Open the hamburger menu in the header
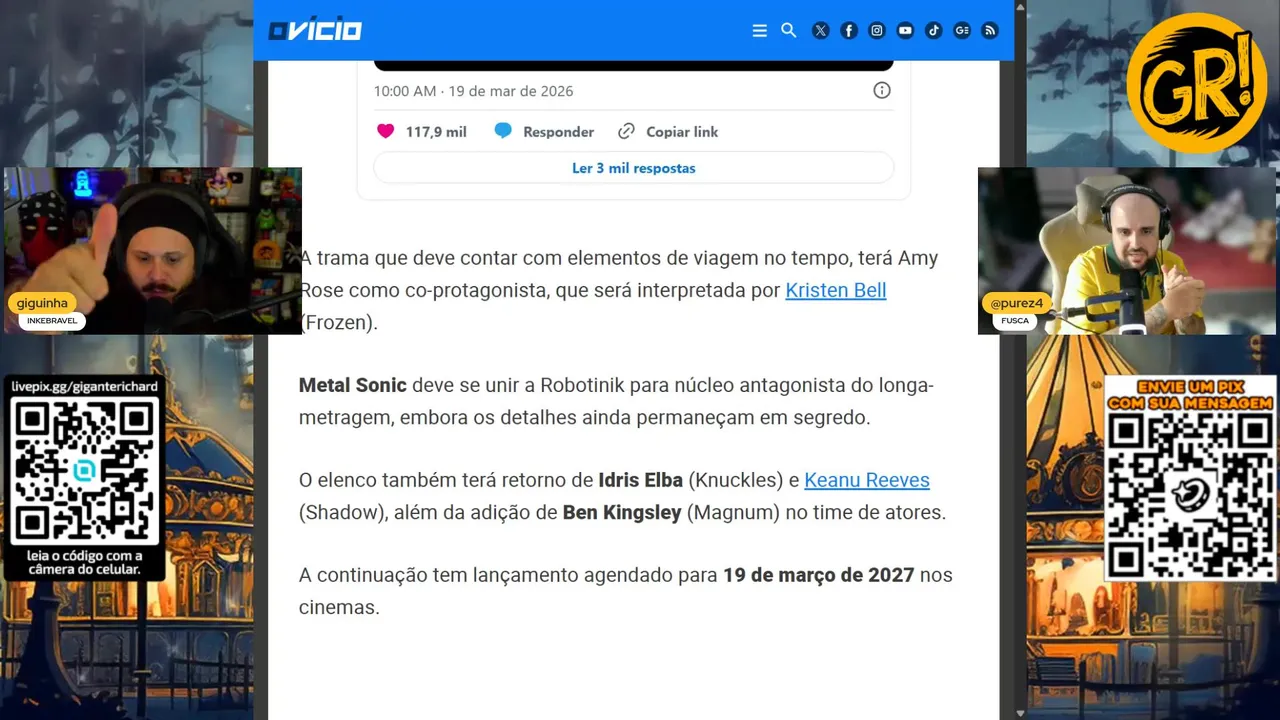 pyautogui.click(x=759, y=31)
